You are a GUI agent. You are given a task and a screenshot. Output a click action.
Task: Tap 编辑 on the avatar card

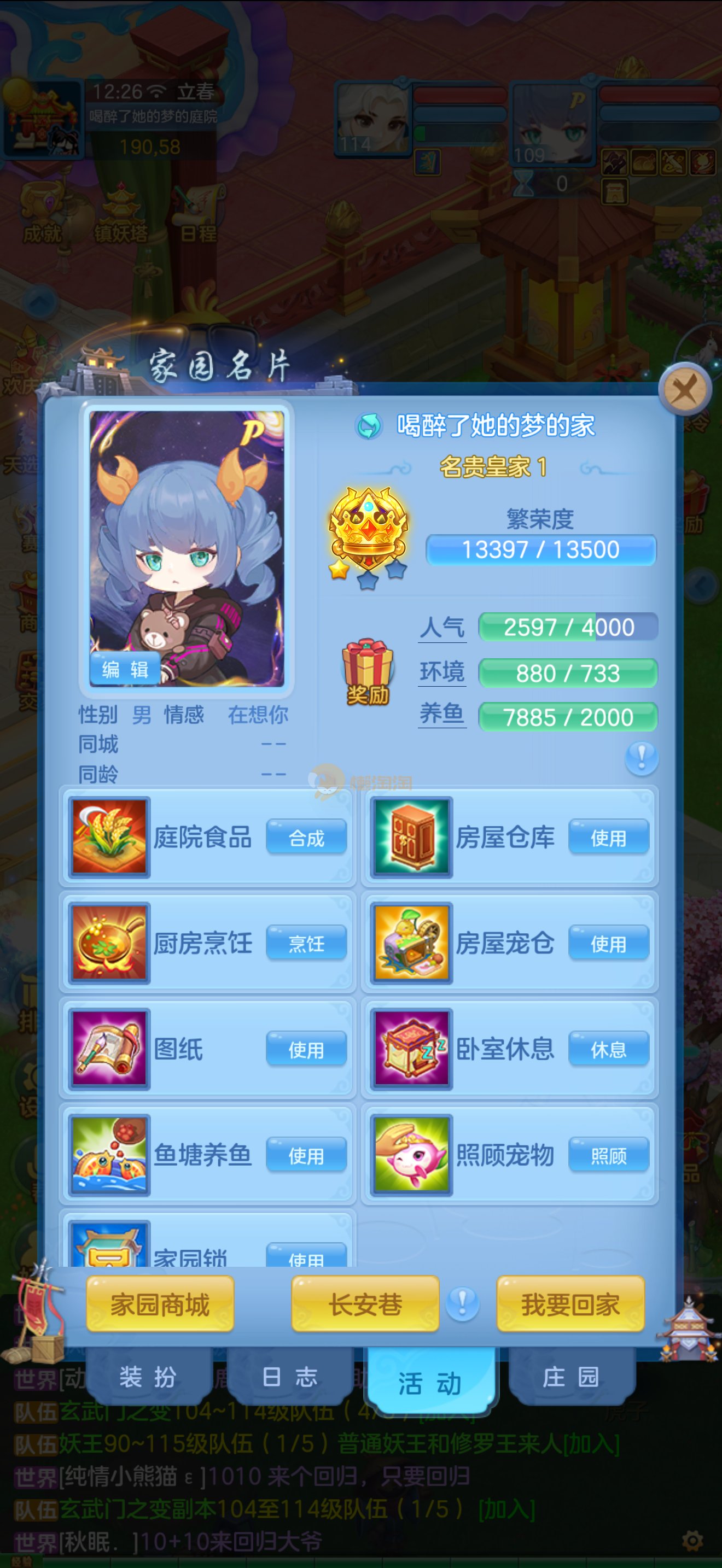pyautogui.click(x=125, y=669)
